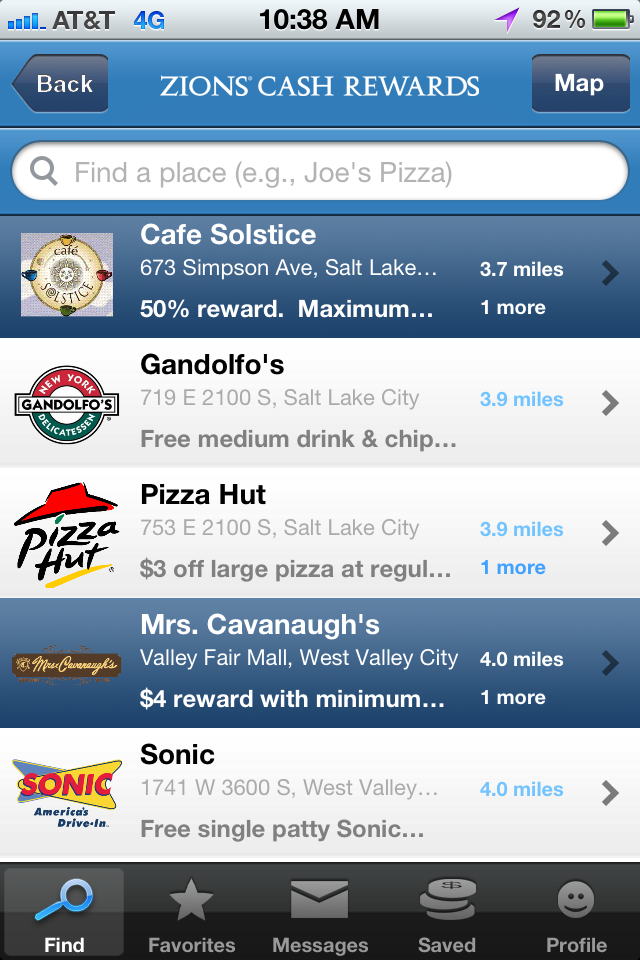640x960 pixels.
Task: Go to the Saved tab
Action: (446, 914)
